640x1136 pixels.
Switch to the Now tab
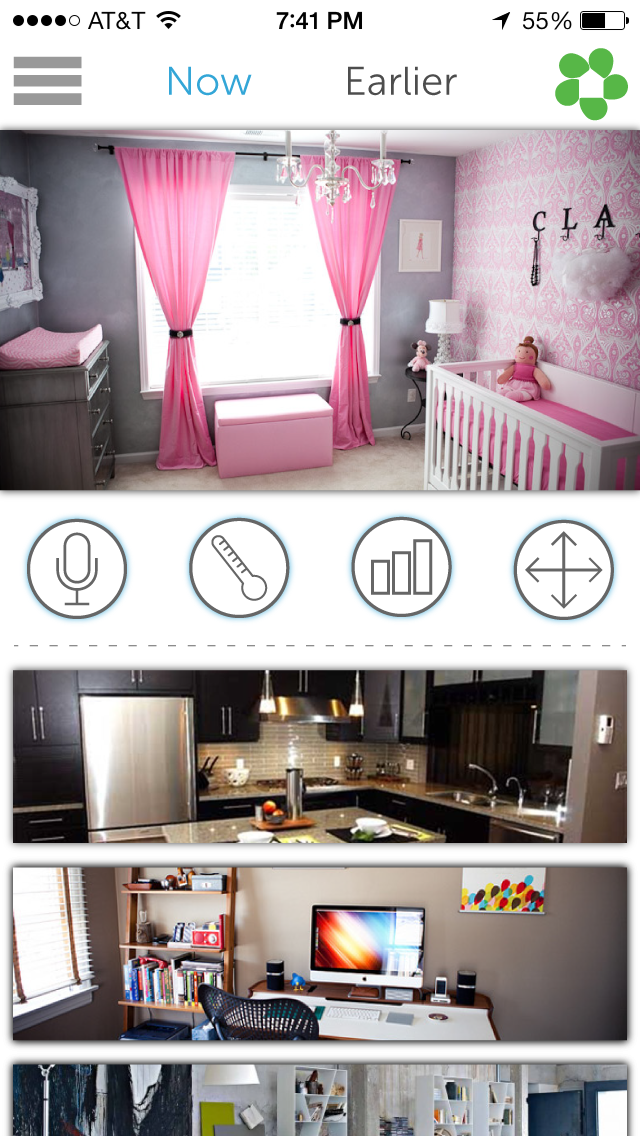(209, 81)
